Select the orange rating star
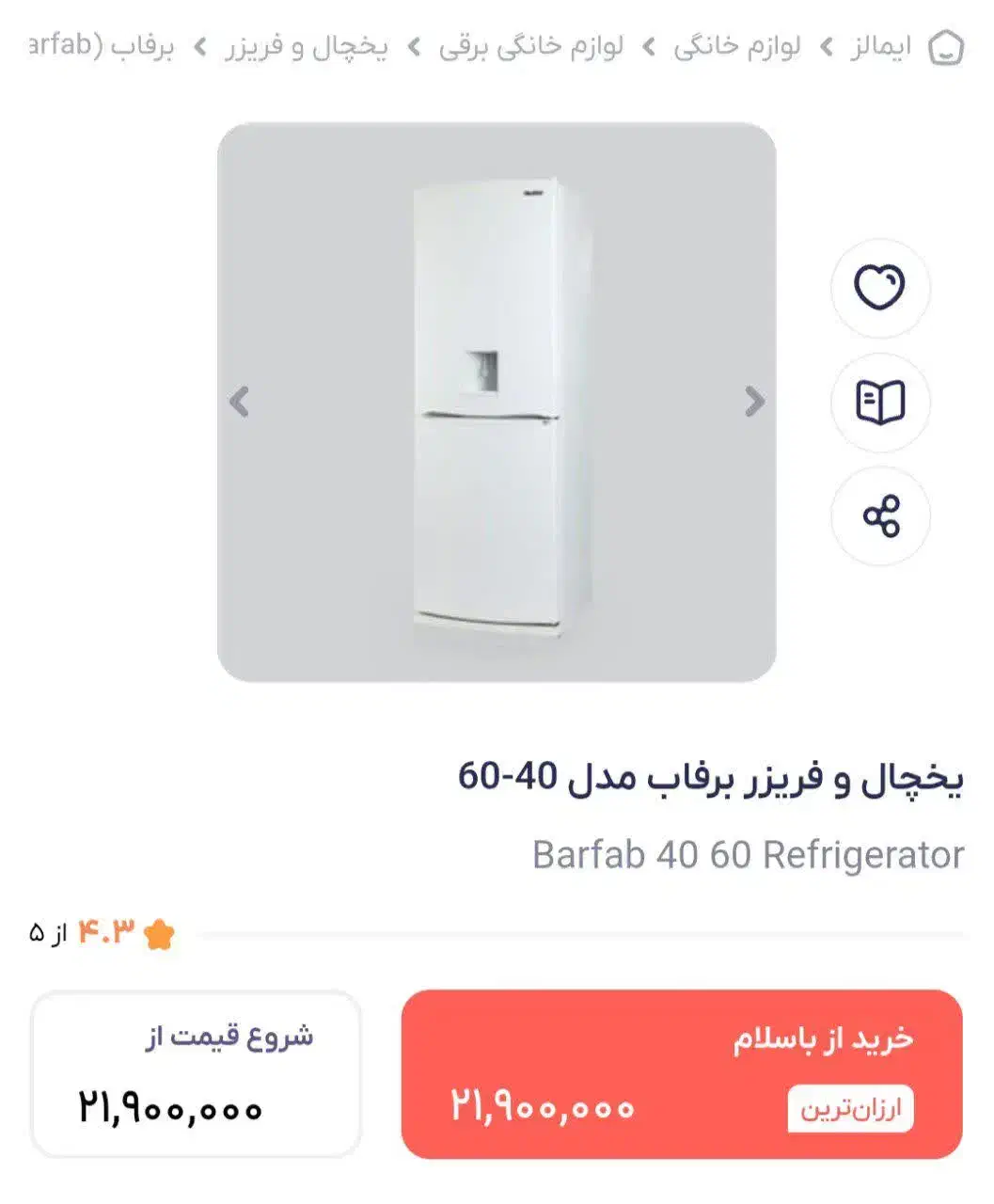This screenshot has width=994, height=1204. pyautogui.click(x=160, y=933)
